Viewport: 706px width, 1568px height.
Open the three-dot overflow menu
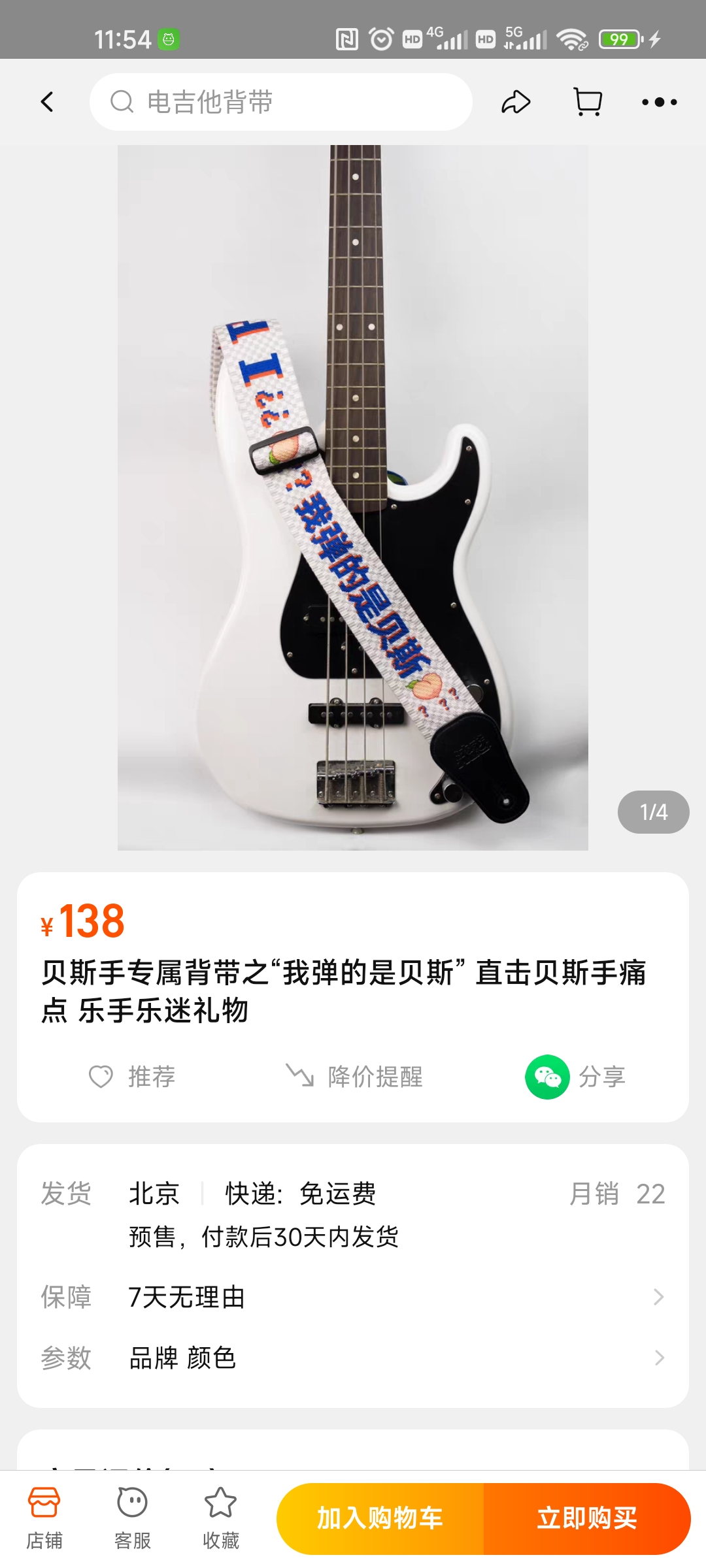tap(659, 102)
